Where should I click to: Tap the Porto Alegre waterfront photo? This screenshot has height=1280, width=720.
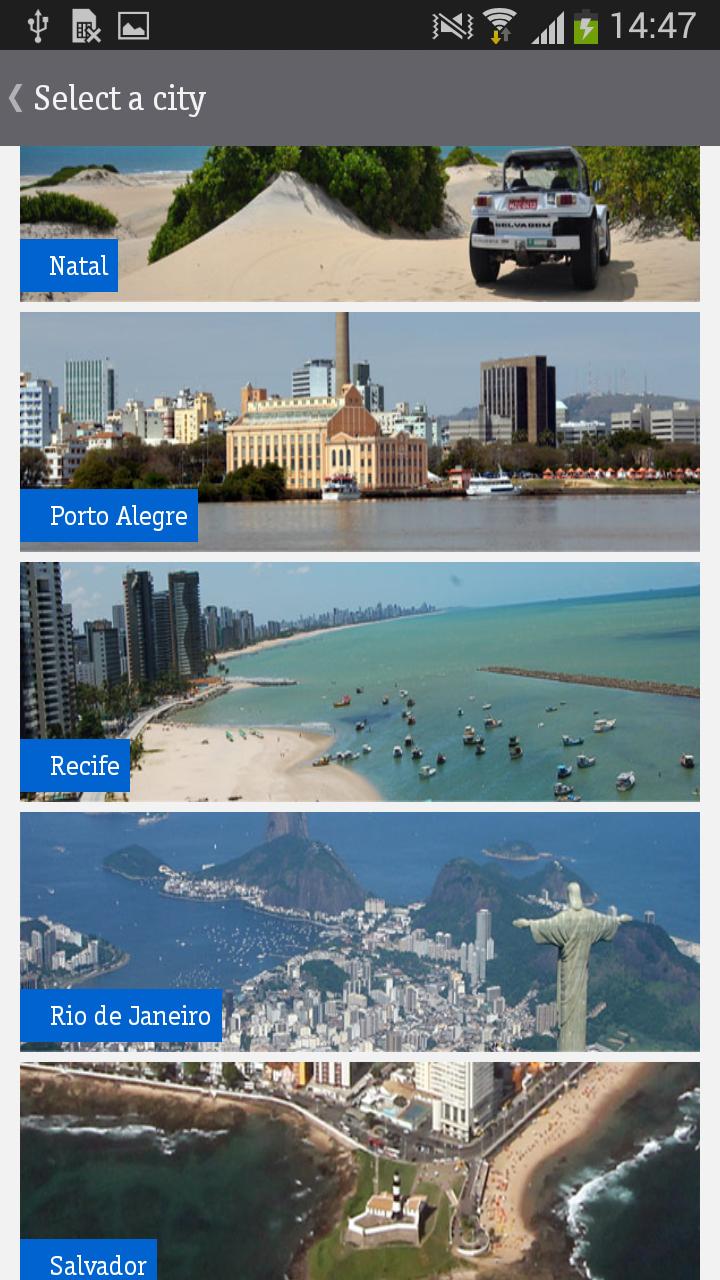[x=400, y=420]
